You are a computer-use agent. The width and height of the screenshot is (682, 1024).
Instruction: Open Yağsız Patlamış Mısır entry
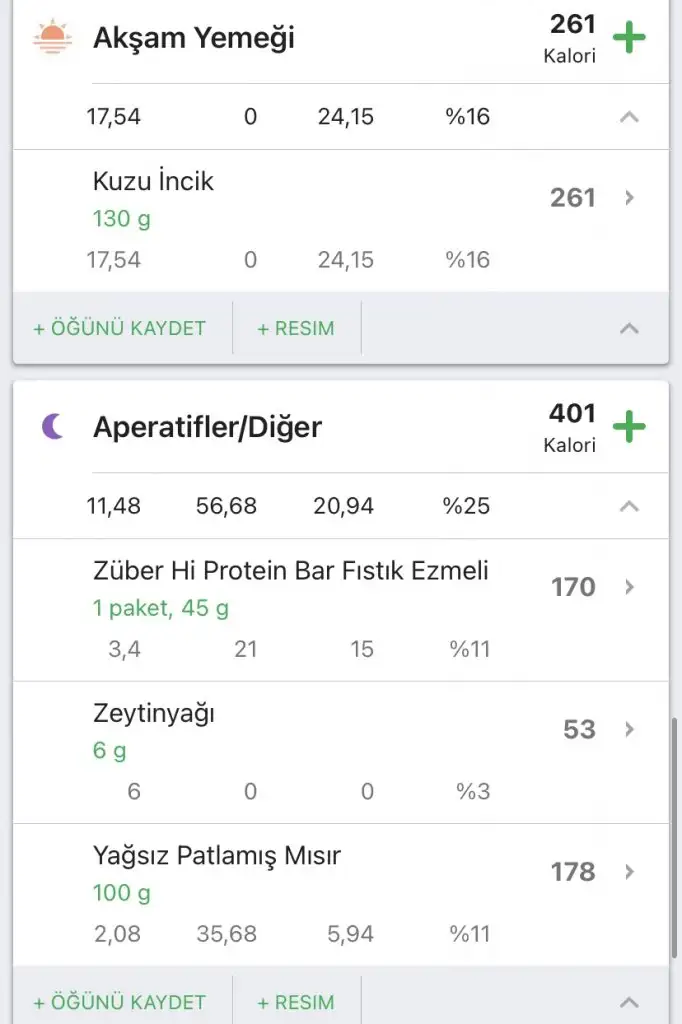(x=340, y=873)
